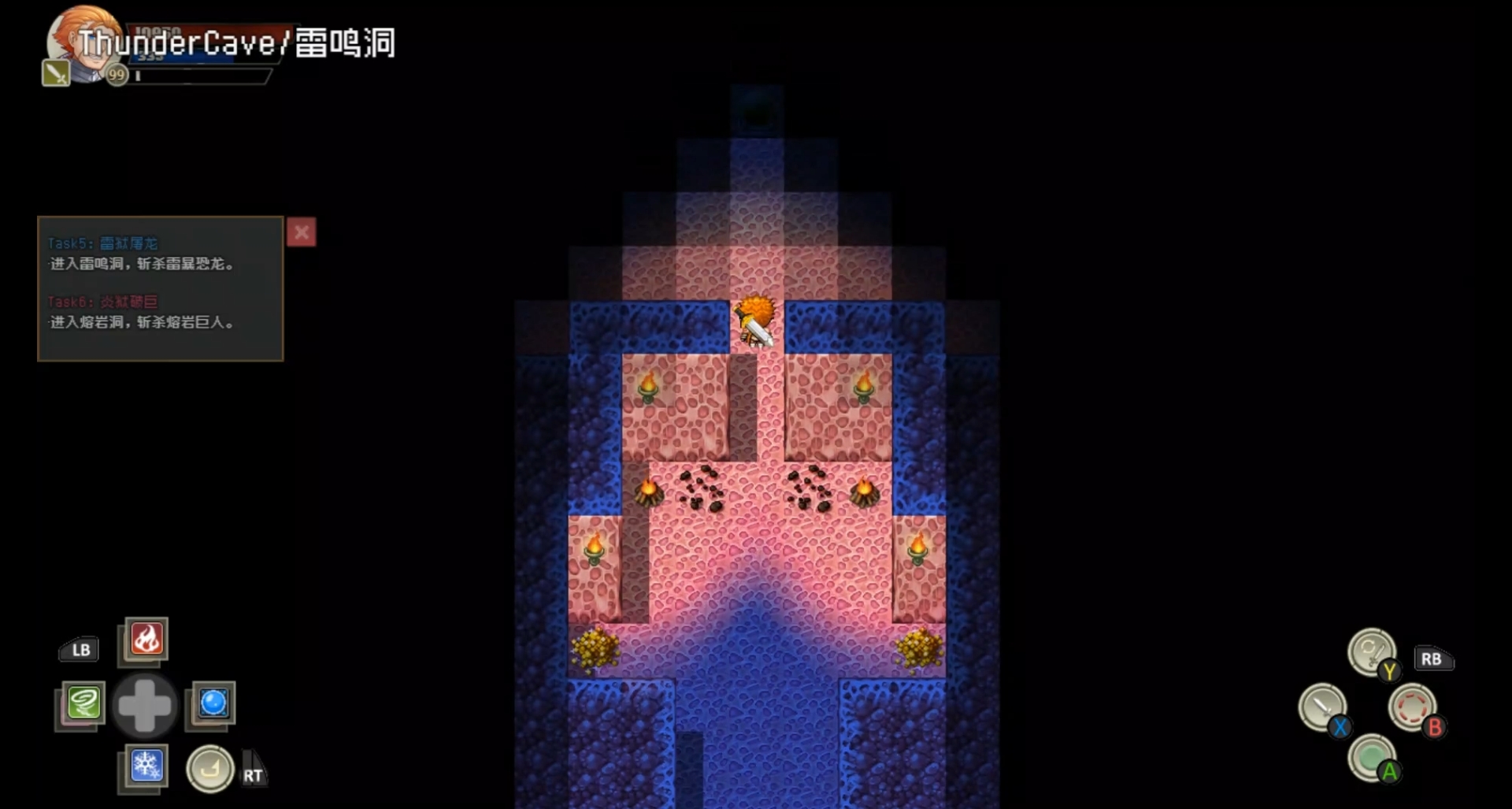Tap the RT trigger button
This screenshot has width=1512, height=809.
253,774
